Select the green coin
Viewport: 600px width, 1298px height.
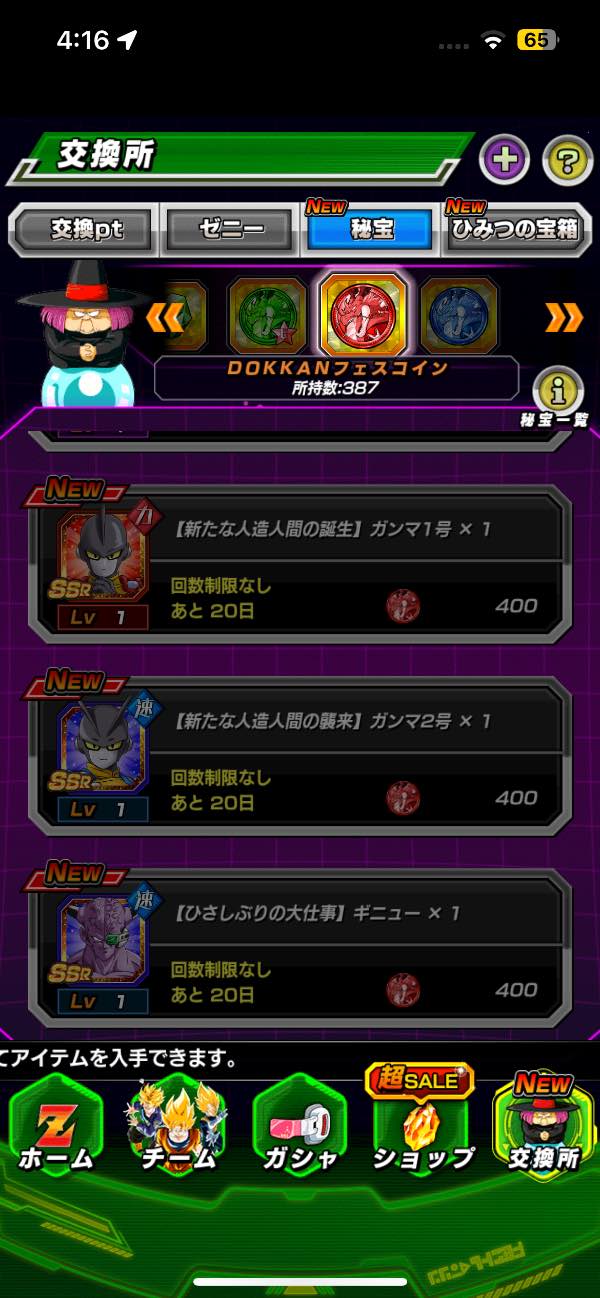(267, 315)
